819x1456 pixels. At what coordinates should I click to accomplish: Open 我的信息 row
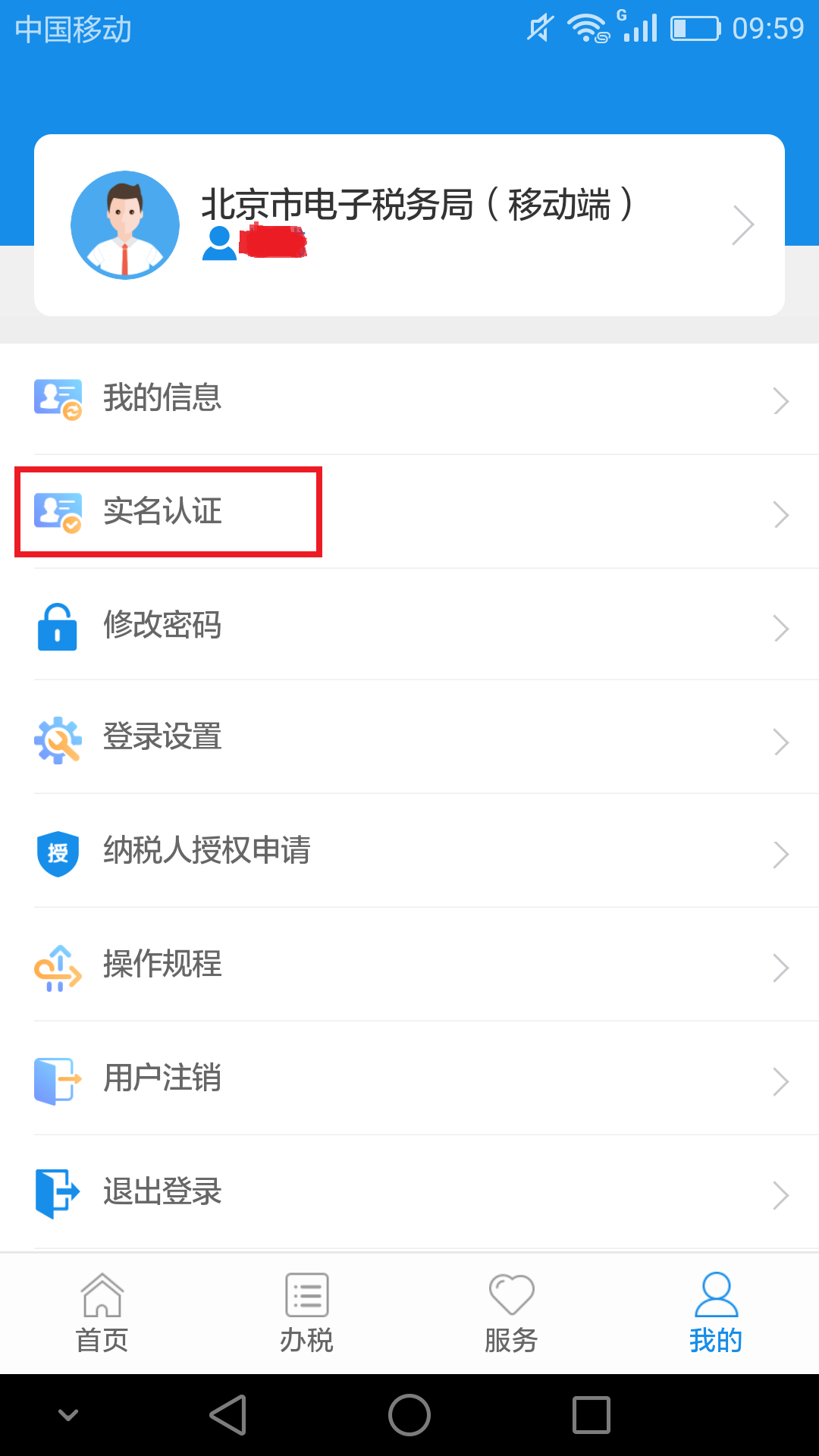pos(409,399)
